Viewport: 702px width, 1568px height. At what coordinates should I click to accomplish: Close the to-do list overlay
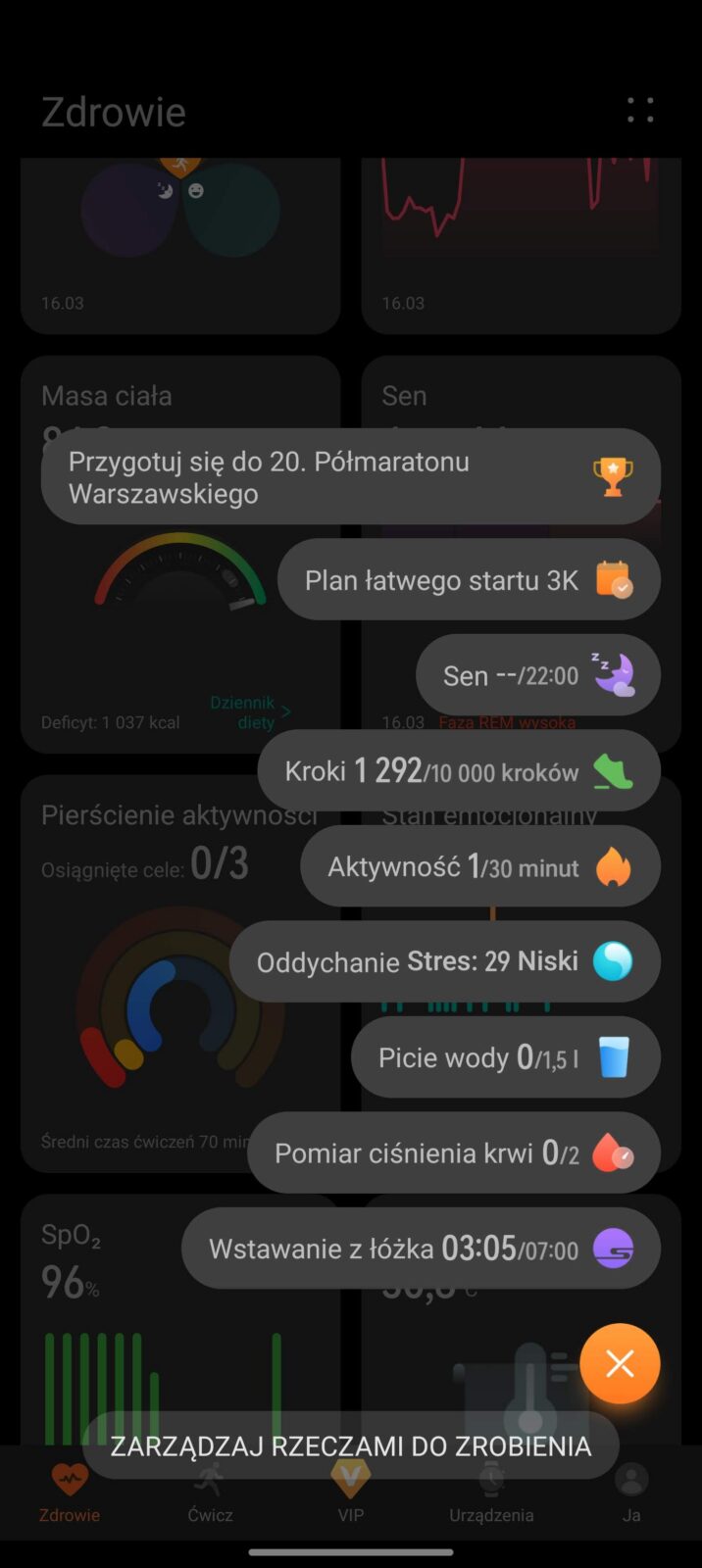[x=620, y=1363]
